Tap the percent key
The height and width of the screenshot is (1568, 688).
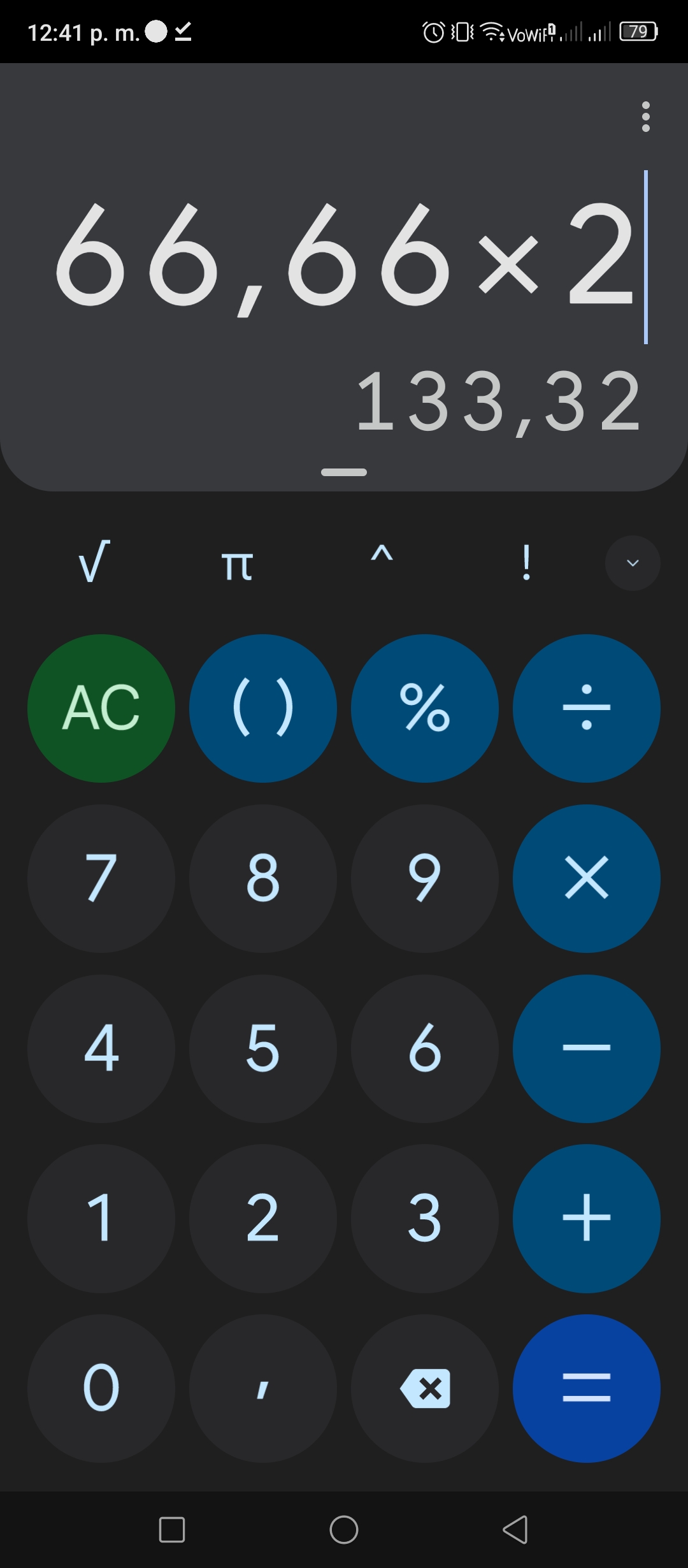point(425,708)
